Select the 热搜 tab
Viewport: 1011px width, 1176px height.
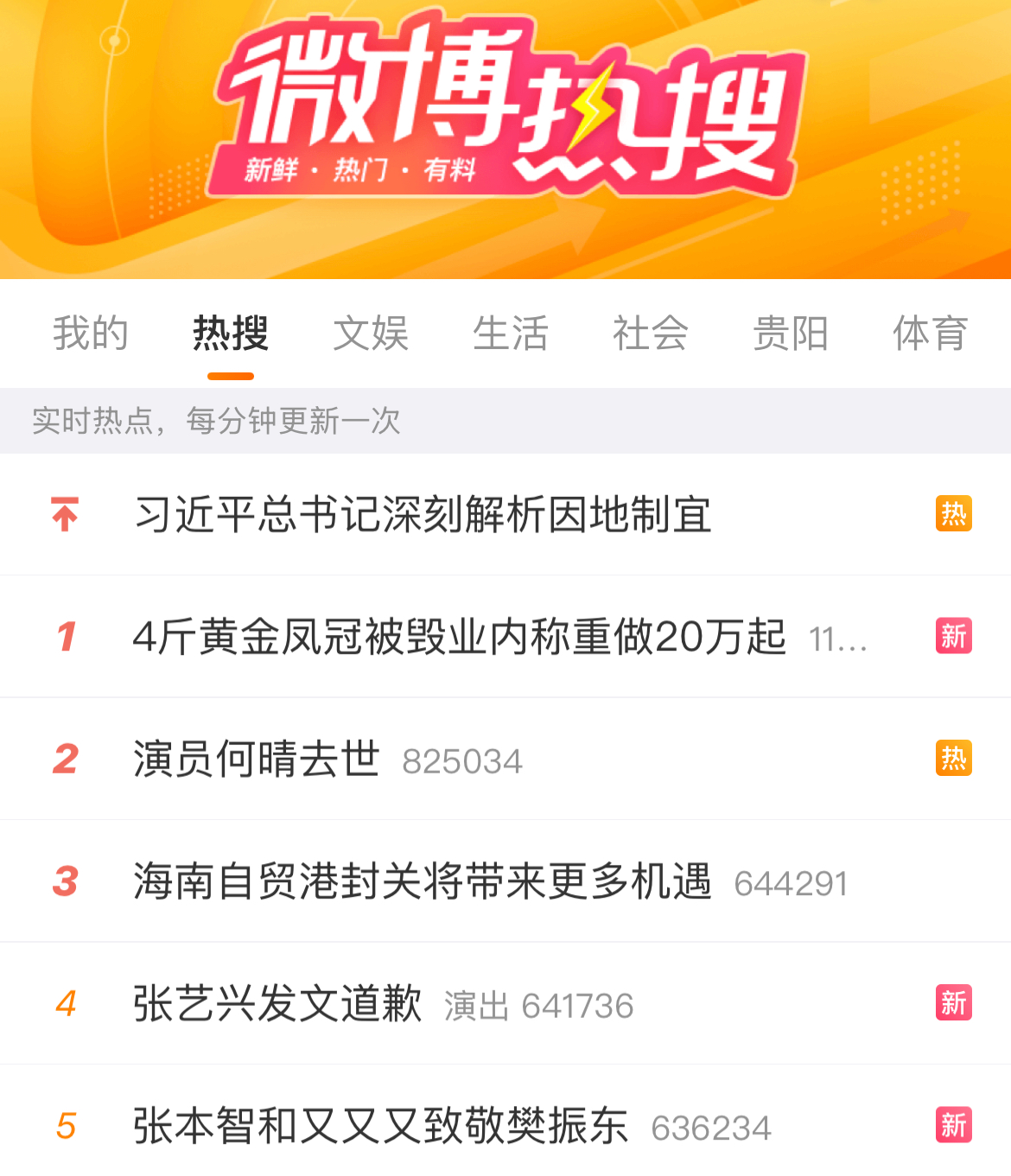pyautogui.click(x=230, y=334)
